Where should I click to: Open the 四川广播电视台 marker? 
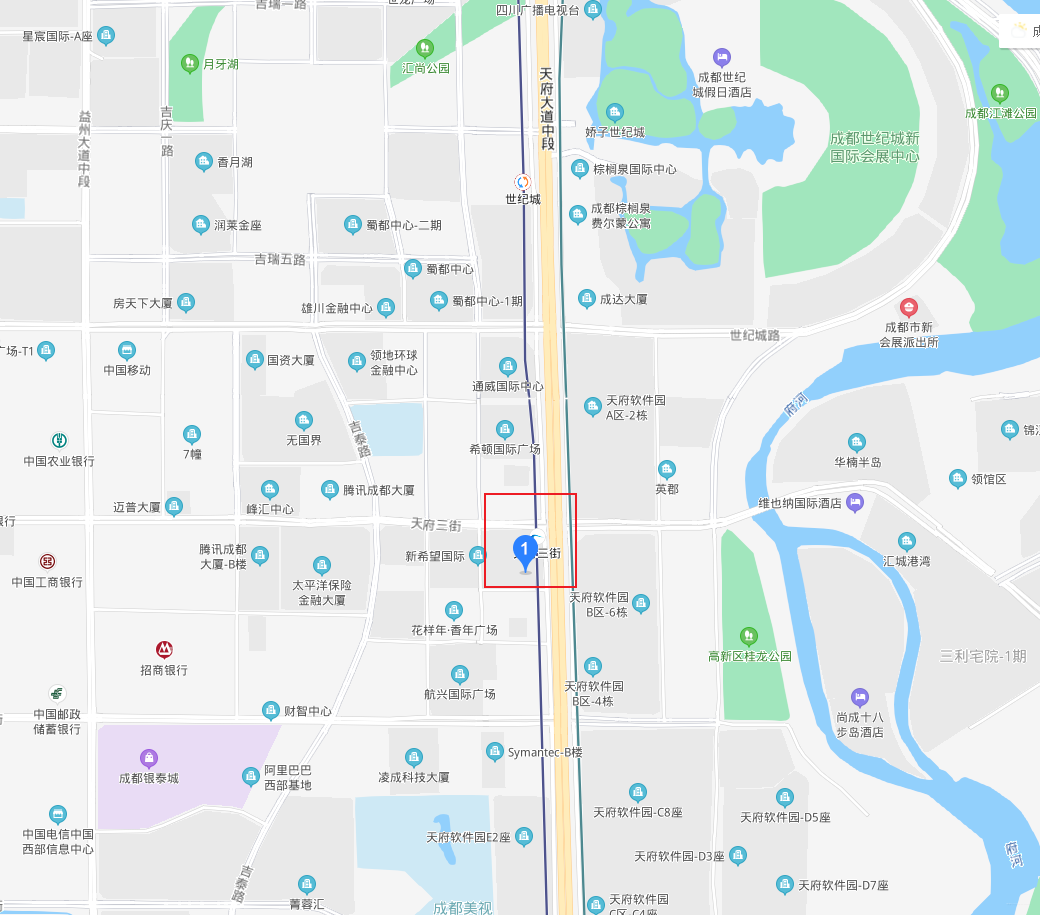point(592,11)
